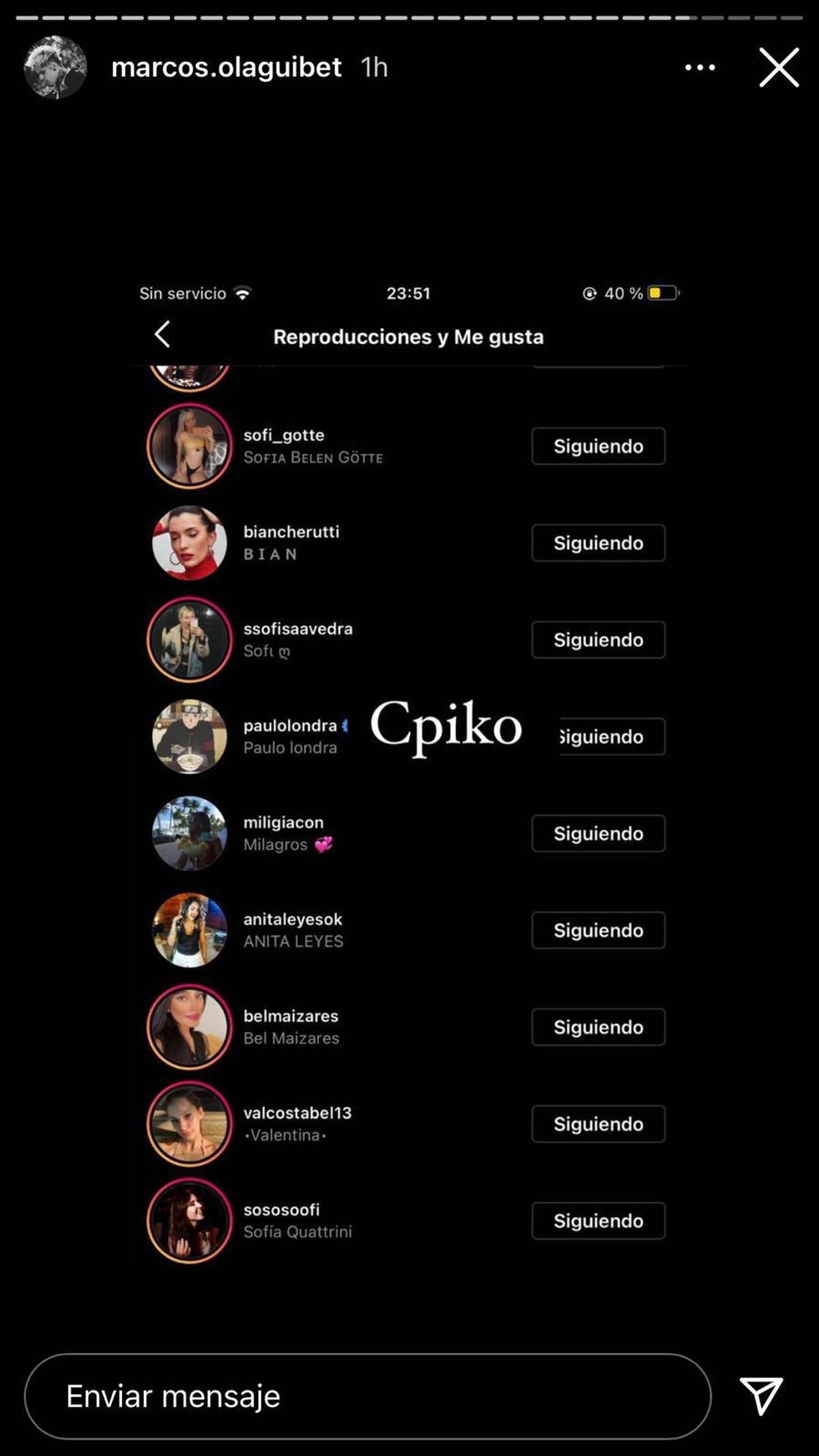The height and width of the screenshot is (1456, 819).
Task: Tap the marcos.olaguibet username
Action: coord(226,68)
